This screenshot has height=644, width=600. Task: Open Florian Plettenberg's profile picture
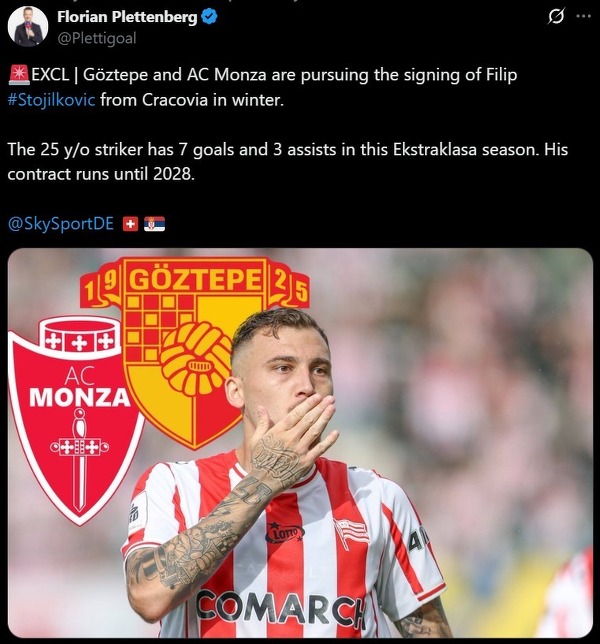28,26
